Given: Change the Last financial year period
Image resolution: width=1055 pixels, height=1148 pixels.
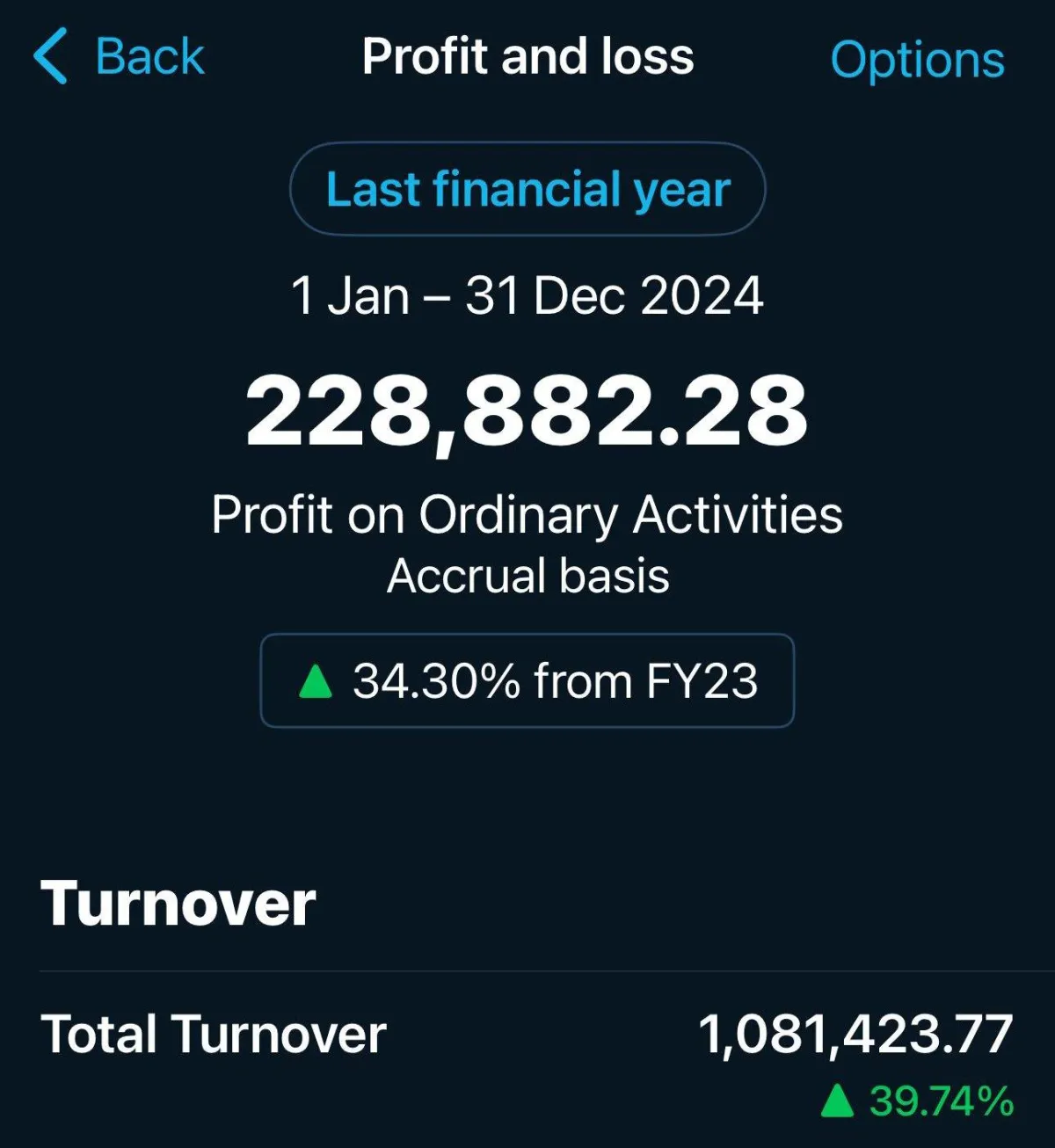Looking at the screenshot, I should [527, 189].
